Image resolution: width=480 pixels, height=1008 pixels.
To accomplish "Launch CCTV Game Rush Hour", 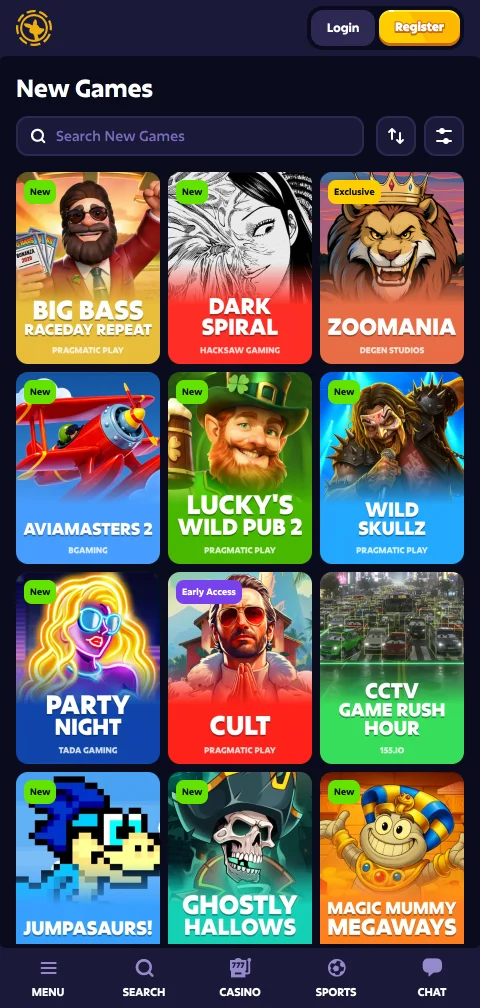I will tap(392, 668).
